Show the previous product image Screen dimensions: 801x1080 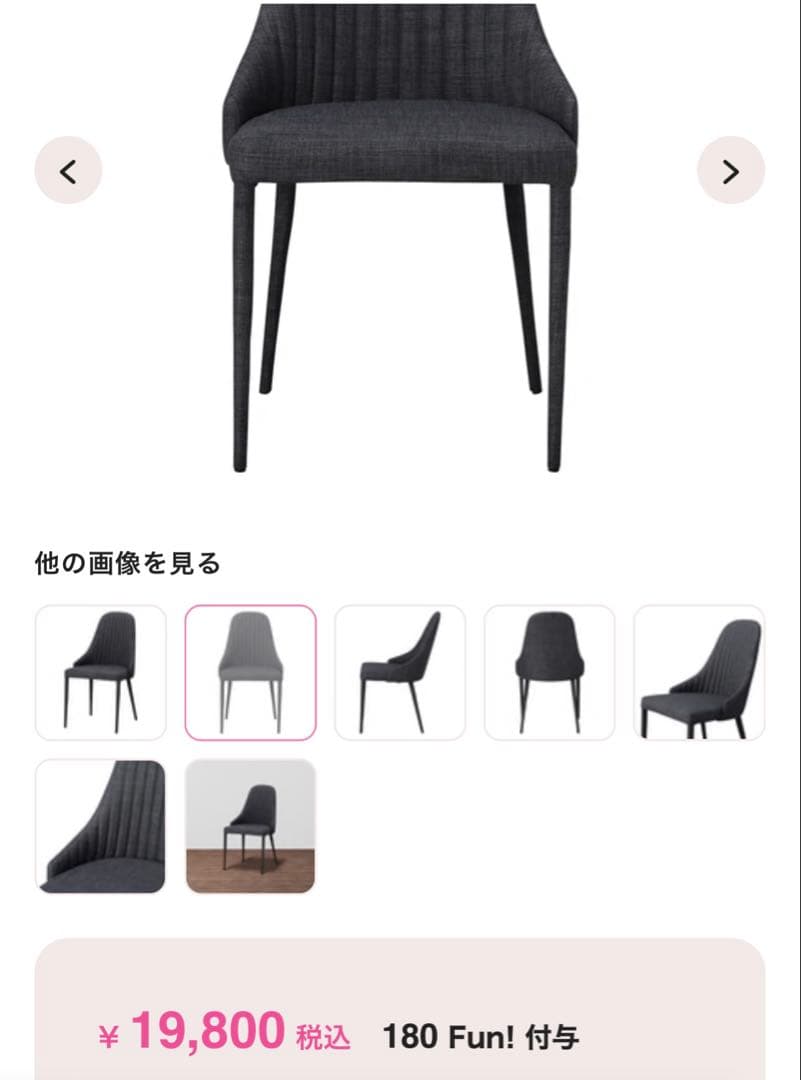[x=68, y=171]
